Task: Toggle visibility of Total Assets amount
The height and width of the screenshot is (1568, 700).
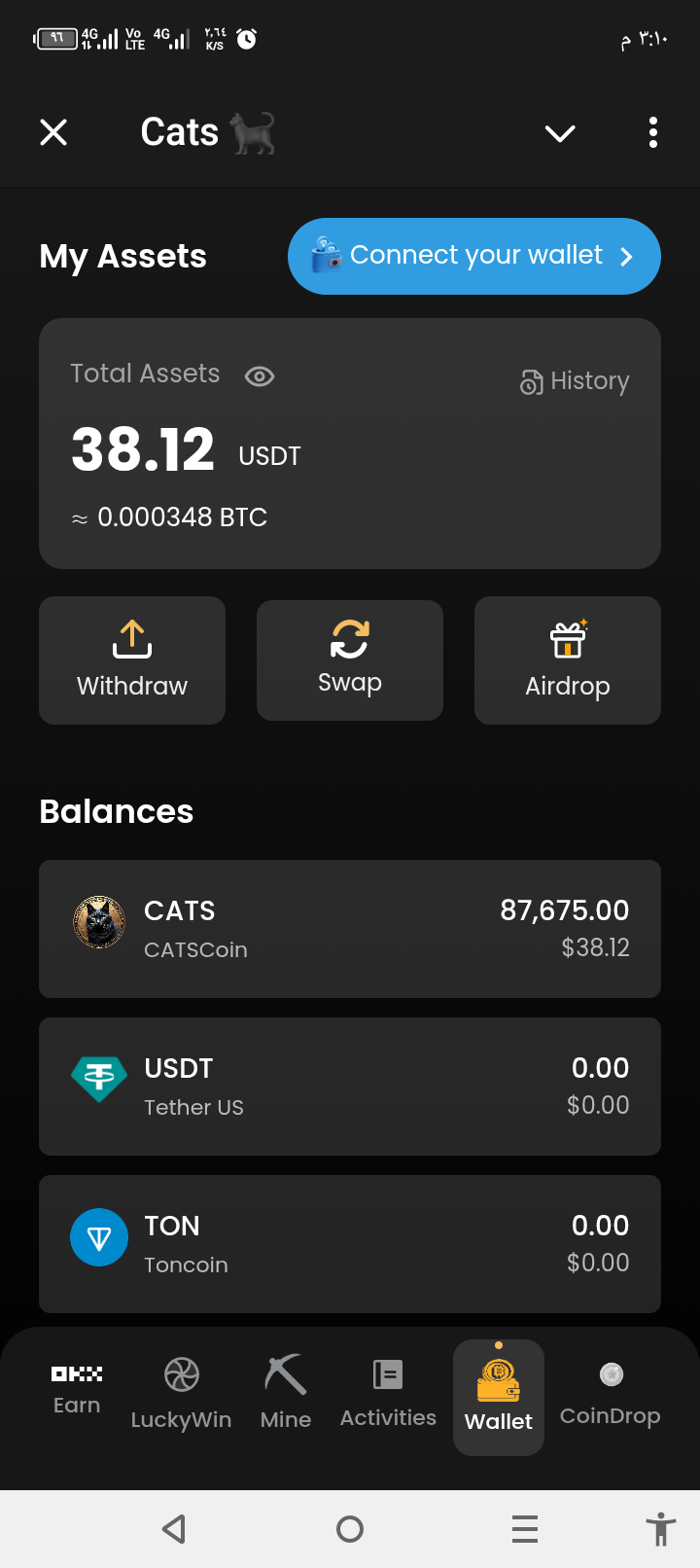Action: tap(259, 375)
